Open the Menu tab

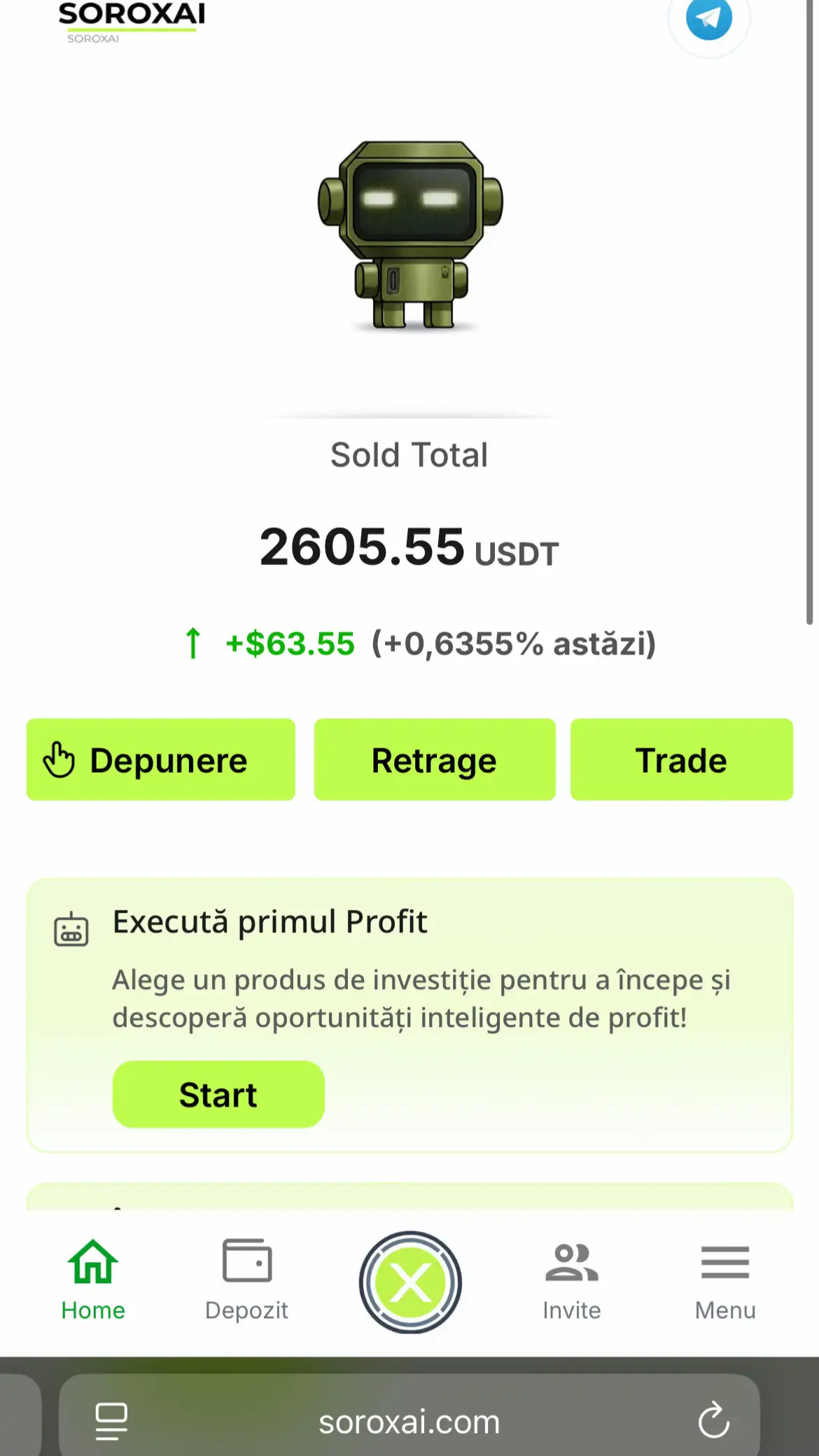point(725,1281)
